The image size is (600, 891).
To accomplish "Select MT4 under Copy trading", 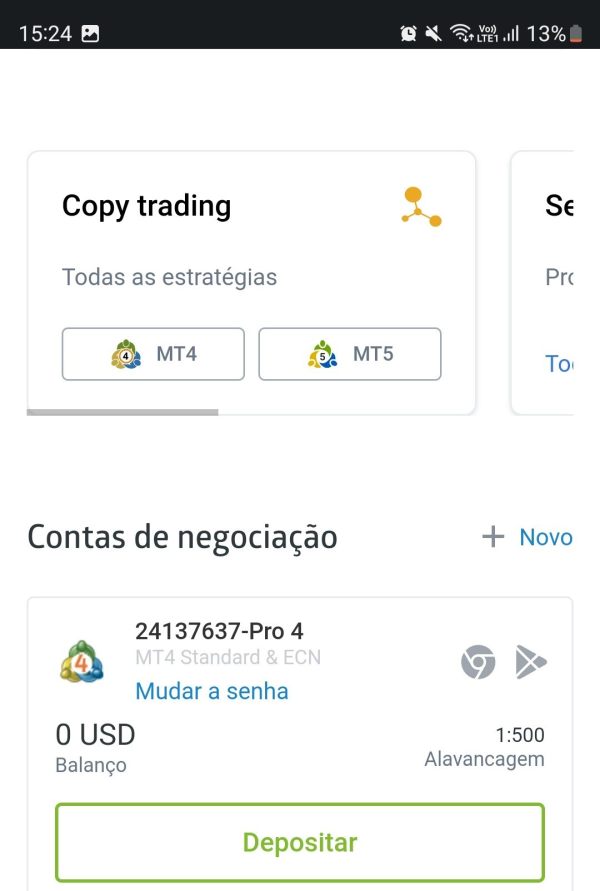I will coord(153,354).
